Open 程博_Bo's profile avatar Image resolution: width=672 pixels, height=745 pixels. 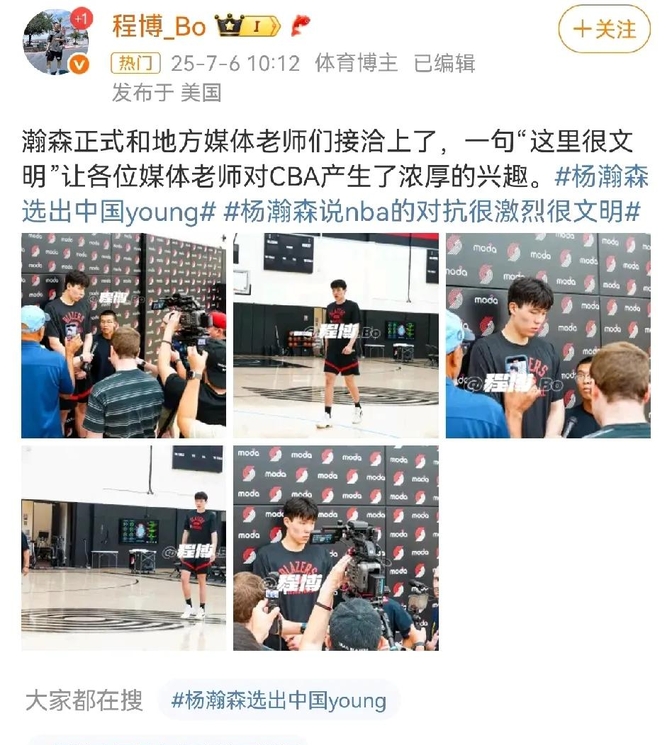[55, 41]
